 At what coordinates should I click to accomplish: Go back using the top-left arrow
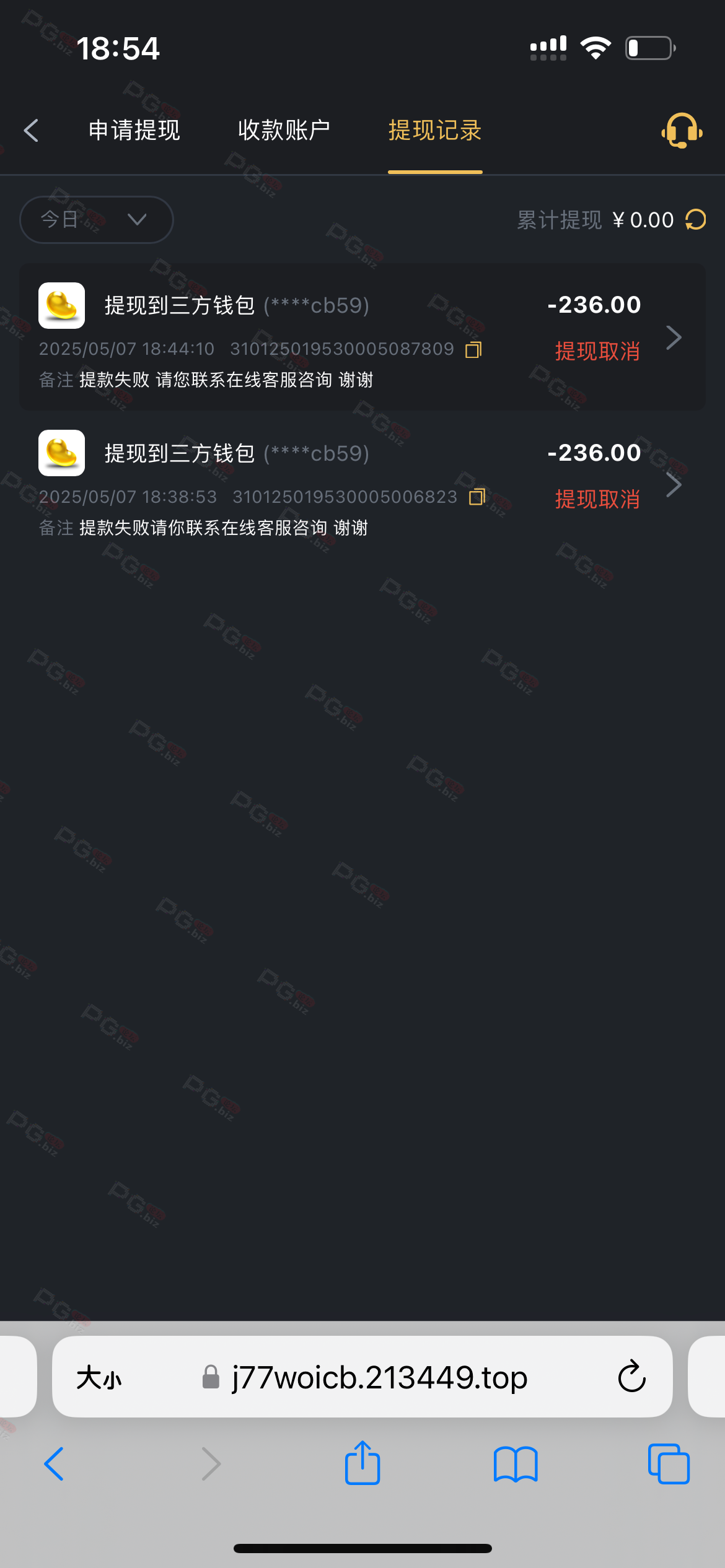(x=31, y=131)
